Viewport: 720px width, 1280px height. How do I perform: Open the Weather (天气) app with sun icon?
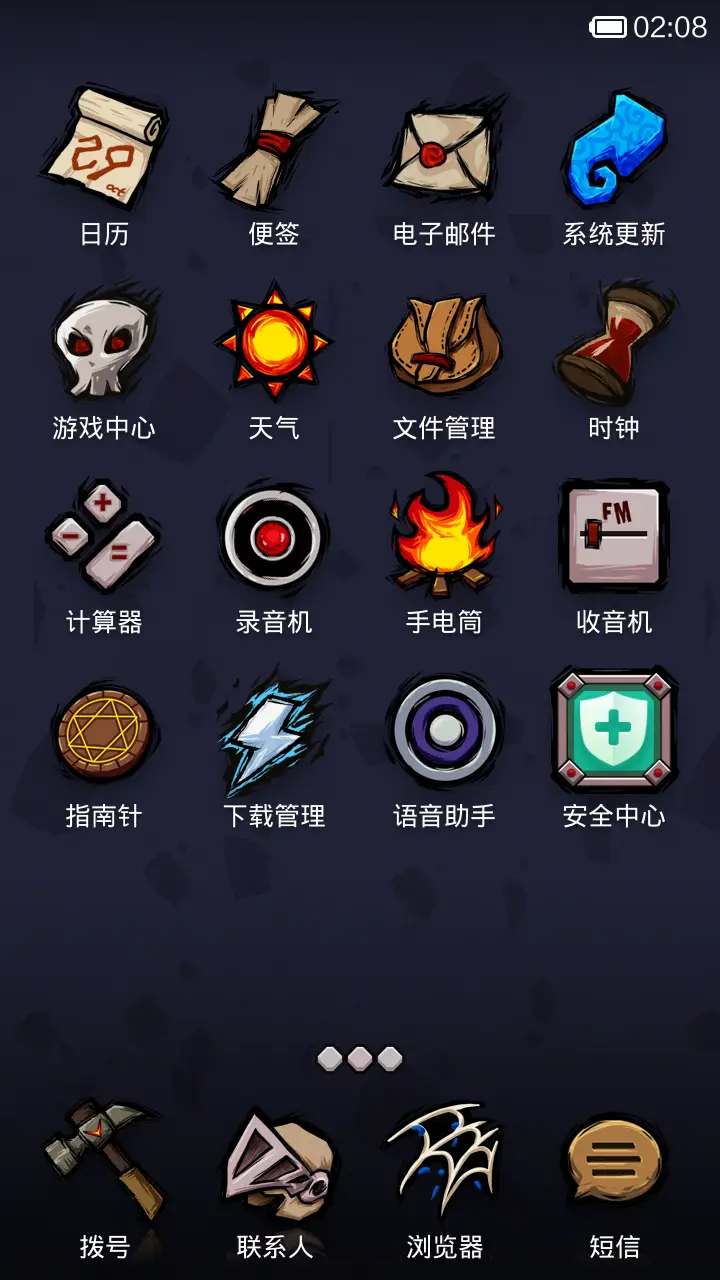tap(275, 345)
